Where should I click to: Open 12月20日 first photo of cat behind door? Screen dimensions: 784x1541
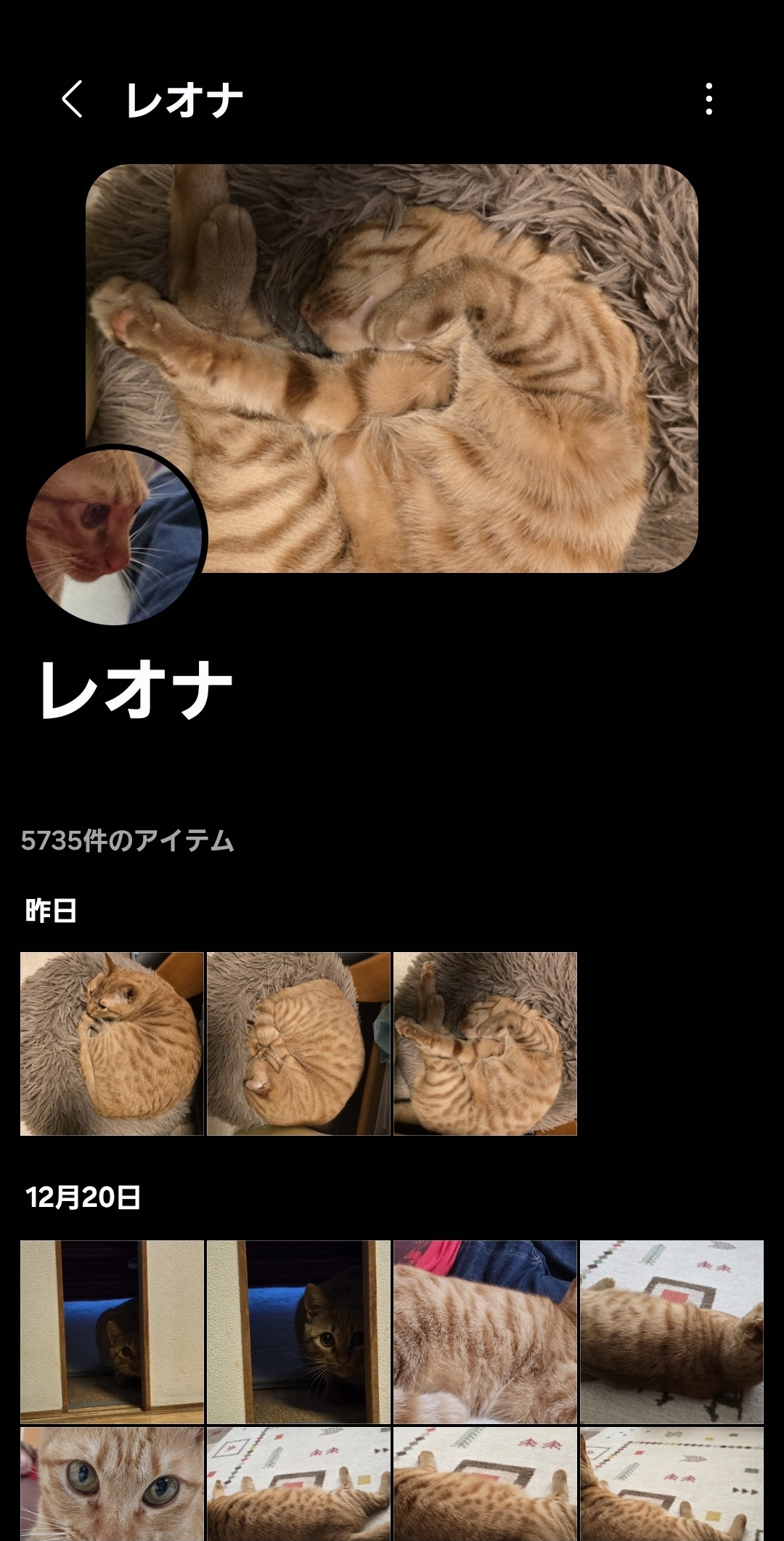[112, 1331]
